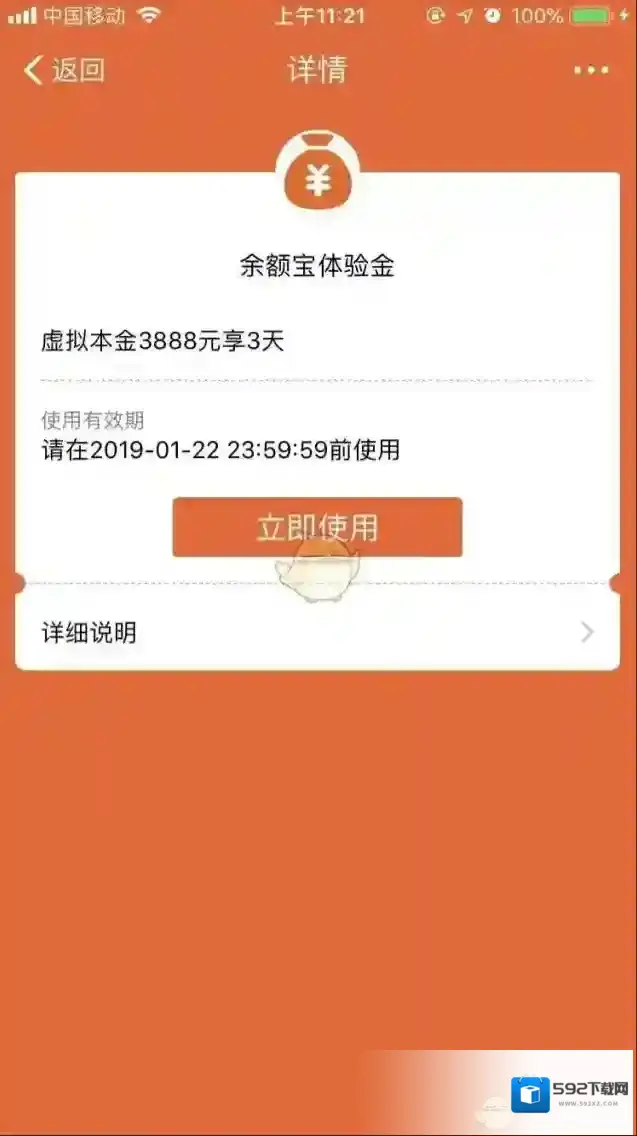
Task: Tap the 立即使用 button
Action: pos(317,527)
